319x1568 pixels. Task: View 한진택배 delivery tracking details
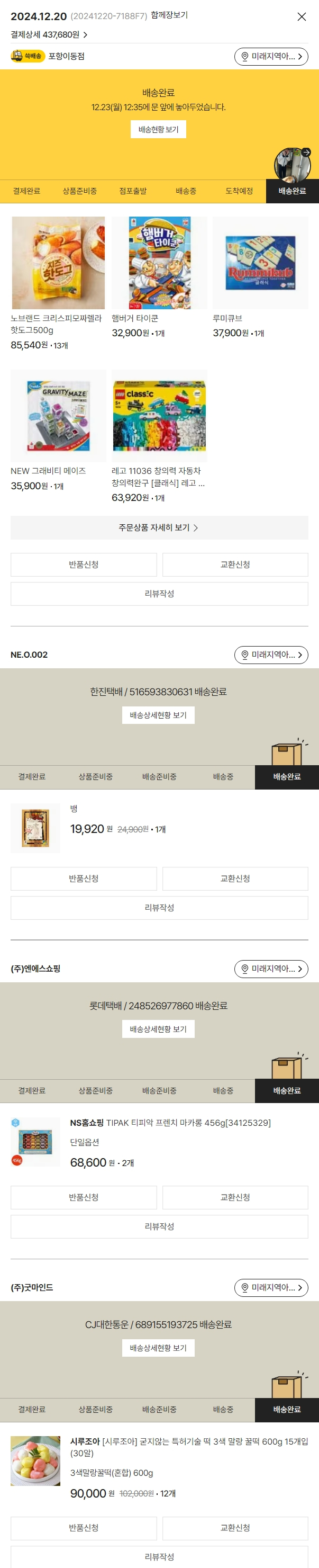158,715
